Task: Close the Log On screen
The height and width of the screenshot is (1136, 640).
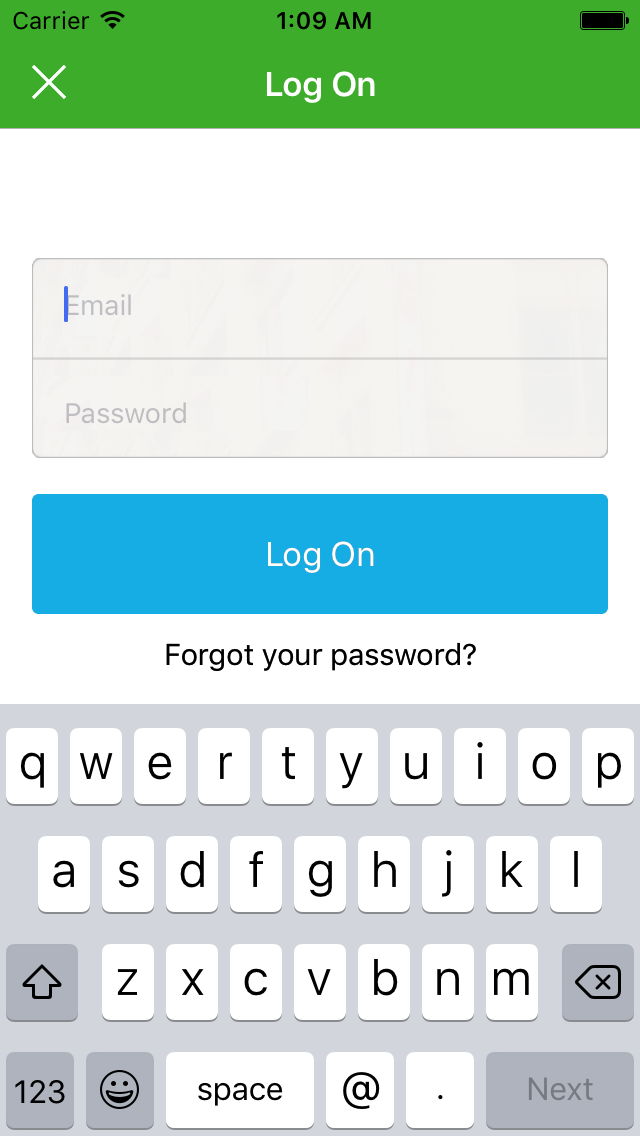Action: 48,83
